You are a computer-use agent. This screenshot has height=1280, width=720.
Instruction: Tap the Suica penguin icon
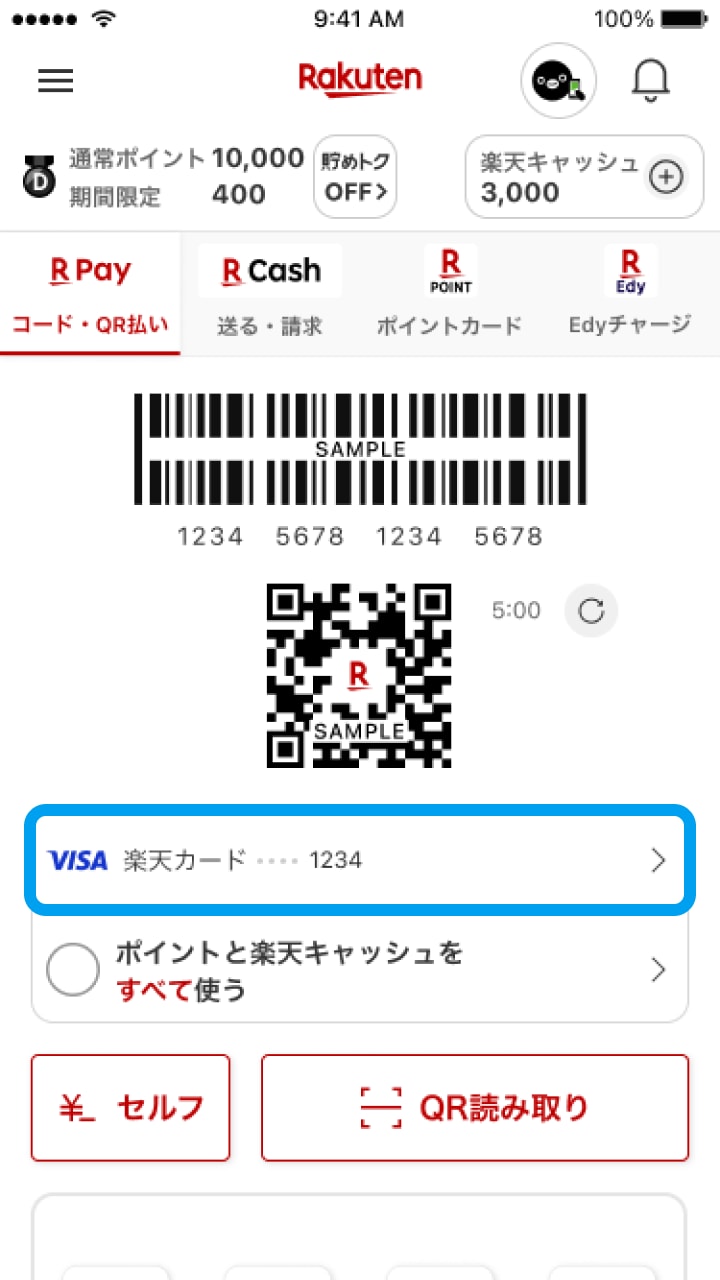(558, 81)
